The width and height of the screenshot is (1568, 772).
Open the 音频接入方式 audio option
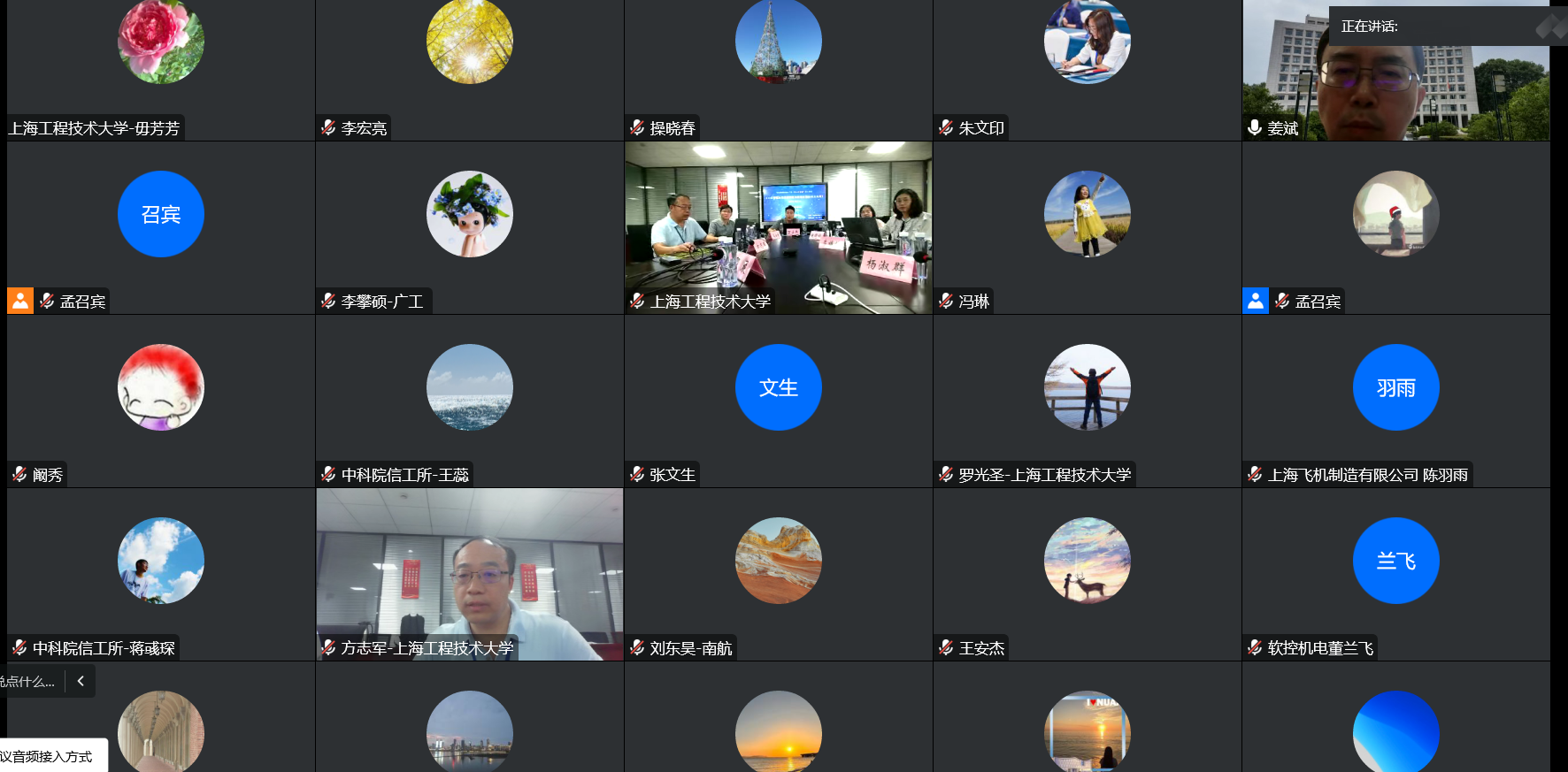coord(50,756)
